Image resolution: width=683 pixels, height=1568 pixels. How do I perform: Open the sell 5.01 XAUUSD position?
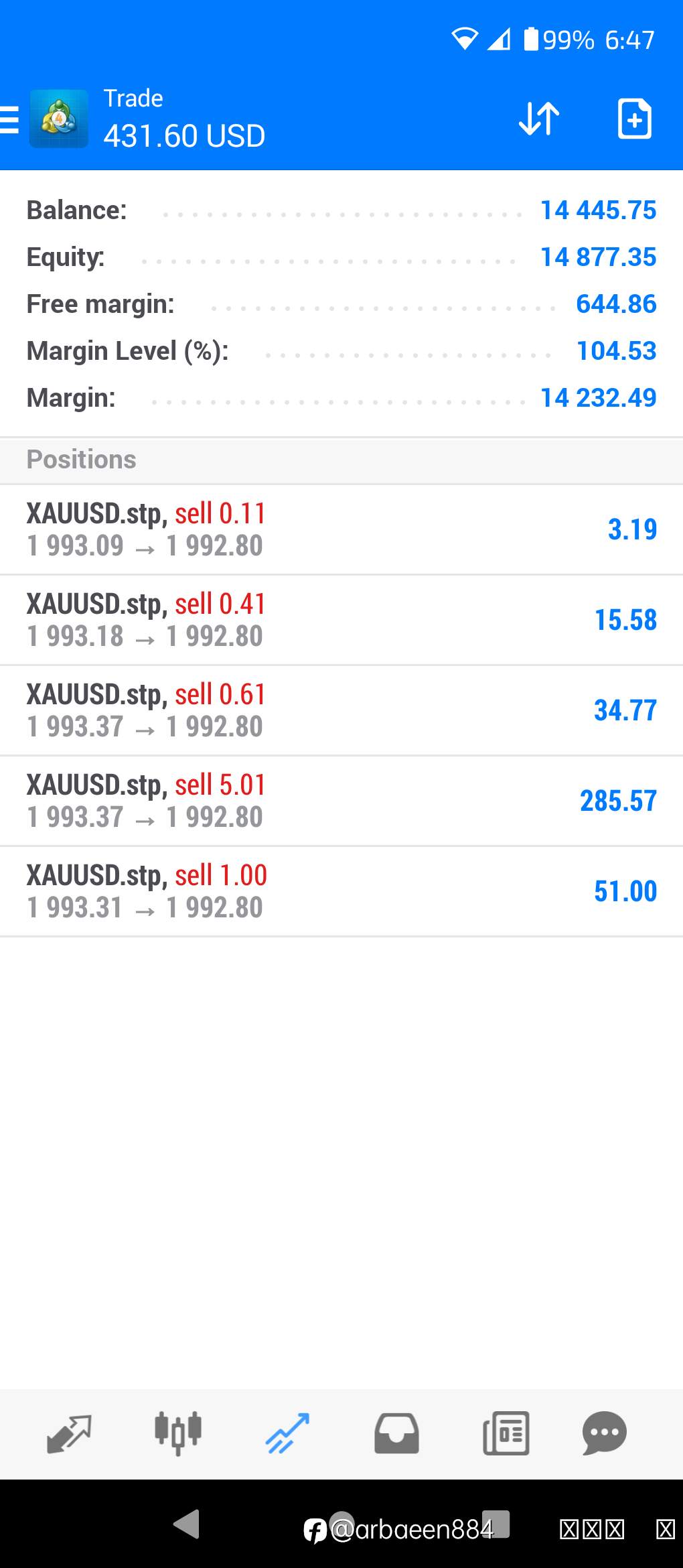(341, 801)
